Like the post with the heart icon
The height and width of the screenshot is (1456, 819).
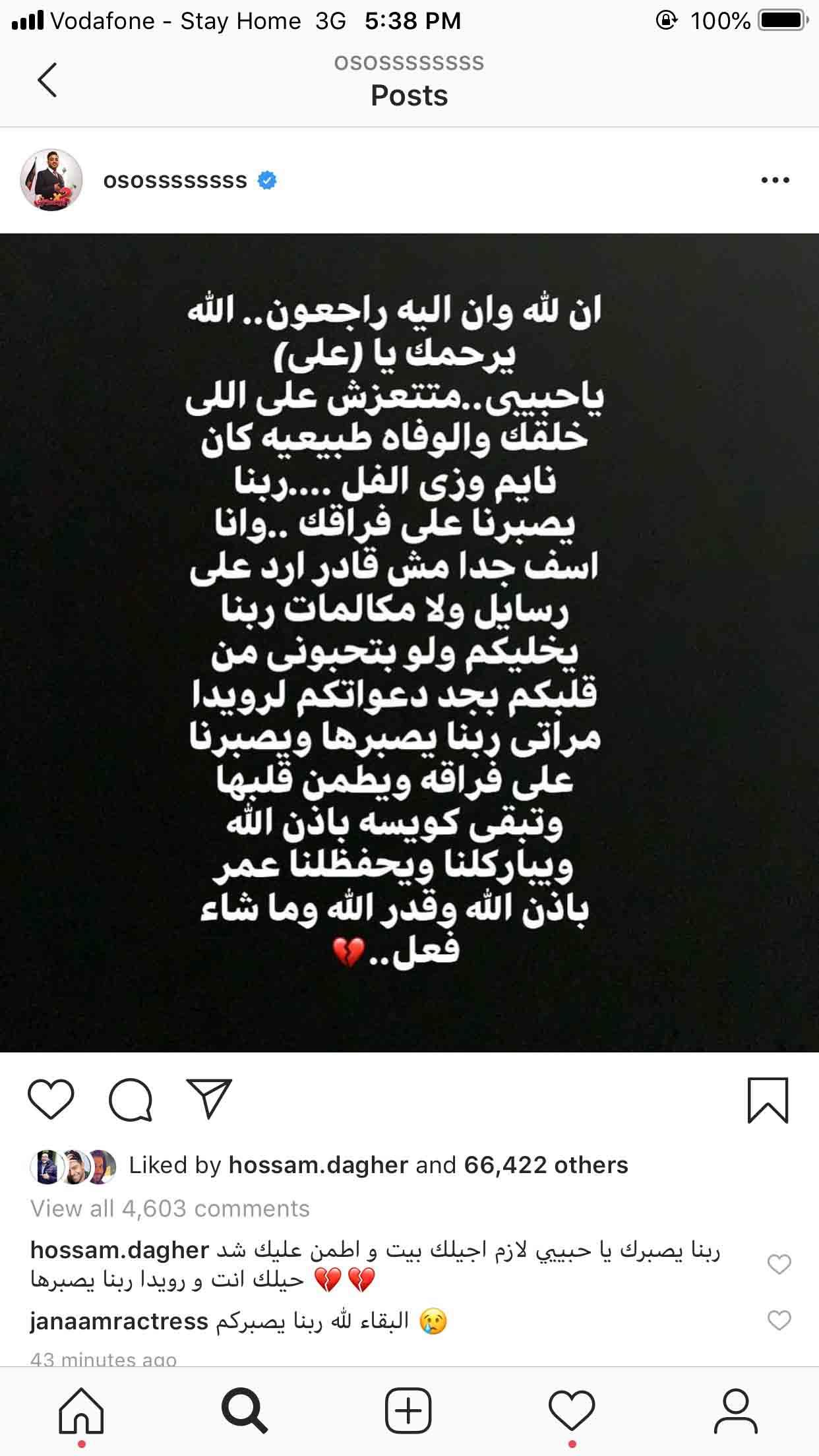51,1099
